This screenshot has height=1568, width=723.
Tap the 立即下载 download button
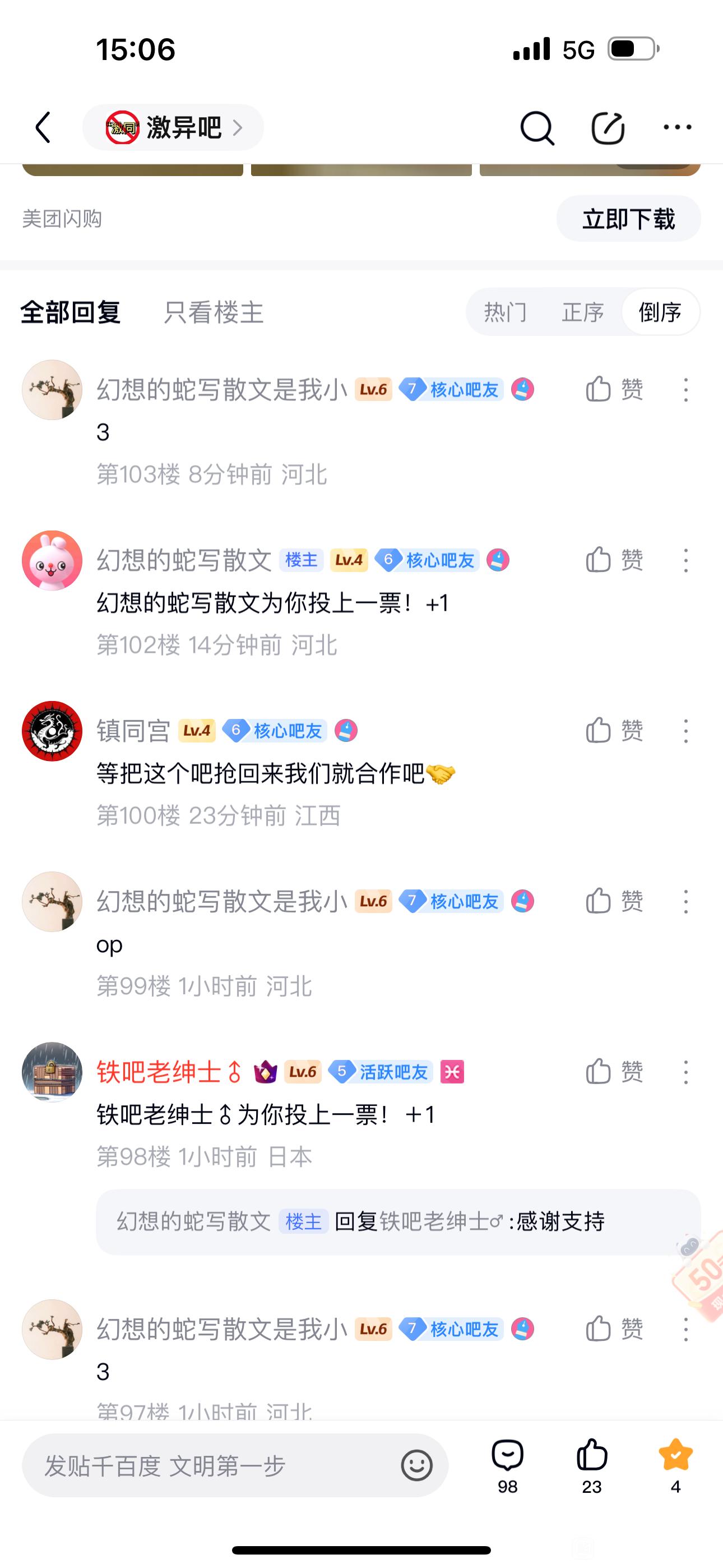629,219
